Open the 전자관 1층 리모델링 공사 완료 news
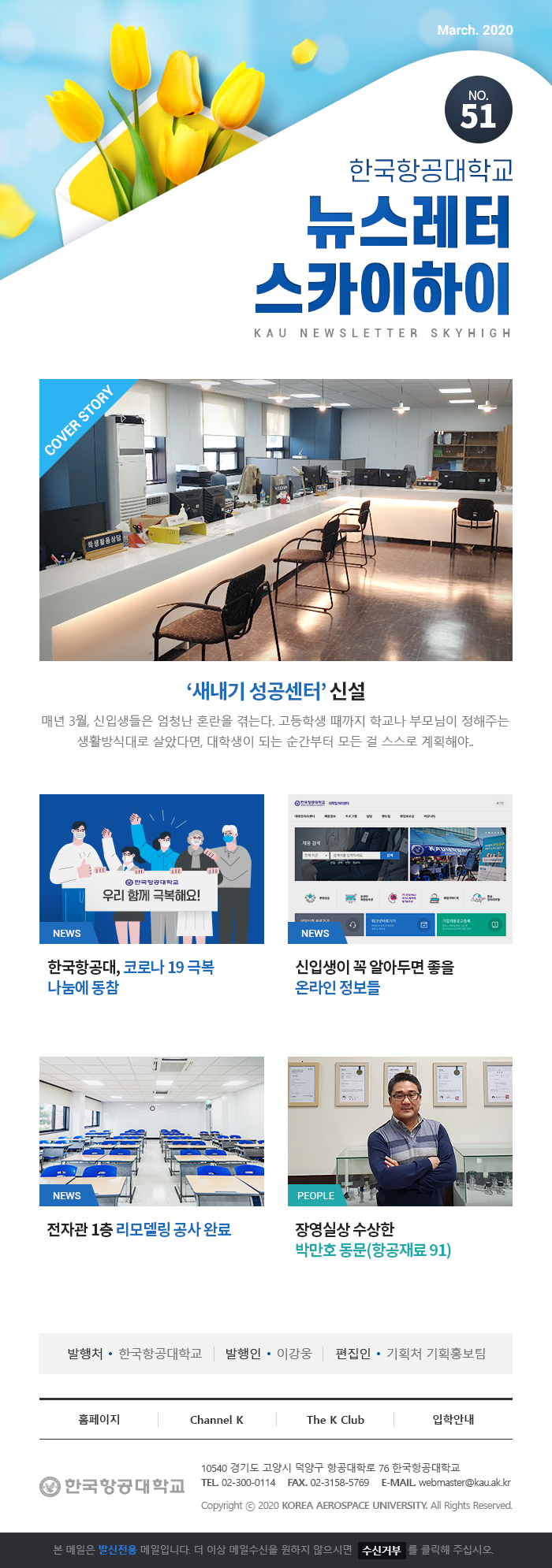Screen dimensions: 552x1568 point(151,1131)
